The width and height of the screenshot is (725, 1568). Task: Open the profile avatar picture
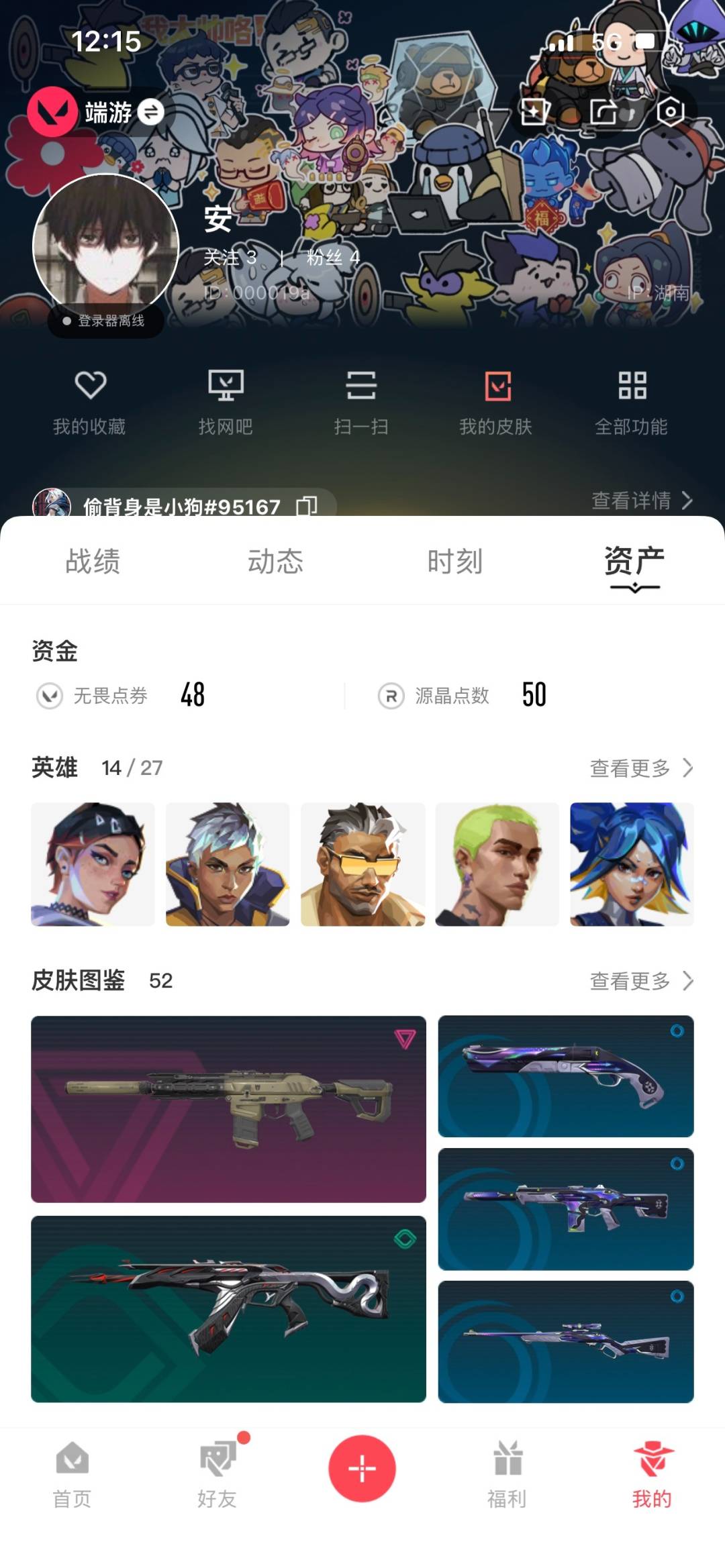[106, 246]
